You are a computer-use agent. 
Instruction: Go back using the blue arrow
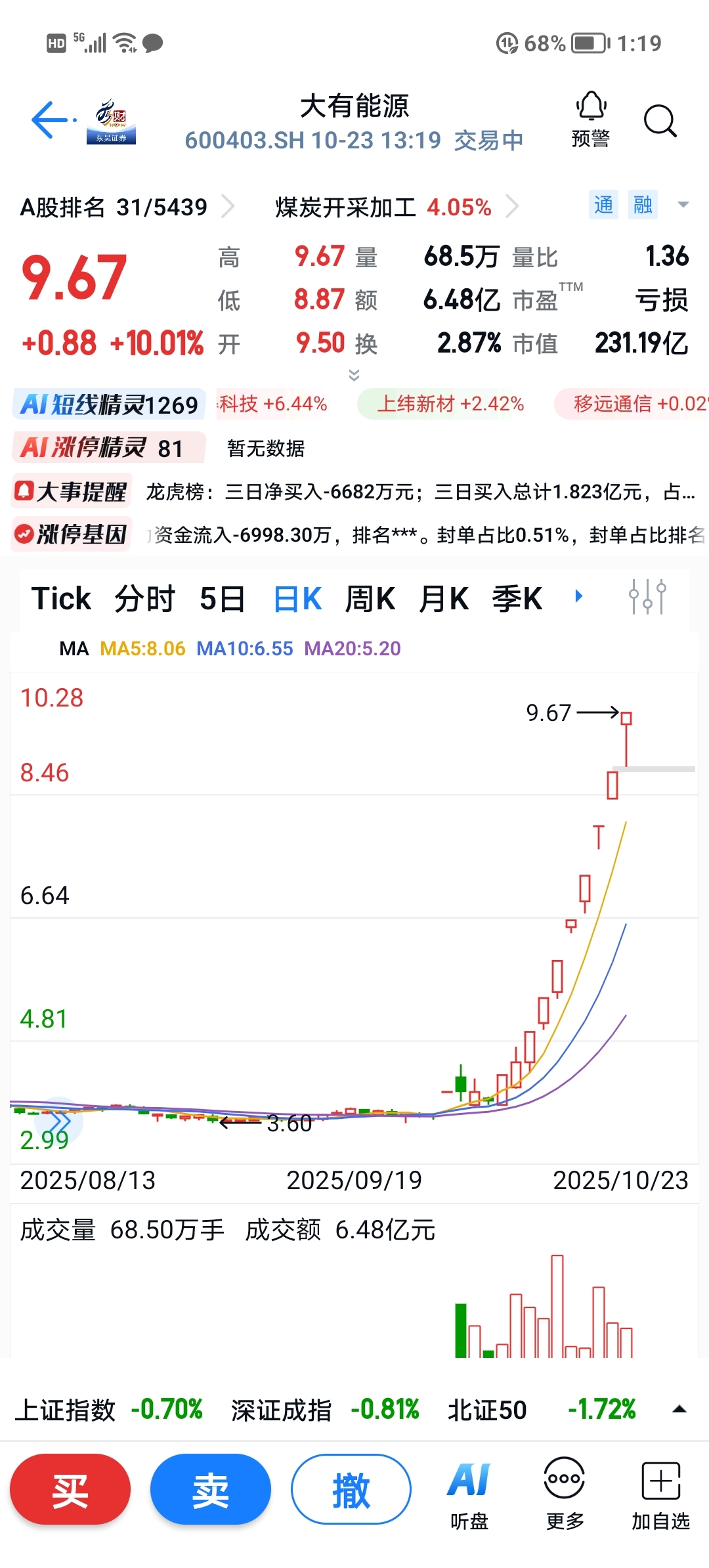point(51,120)
